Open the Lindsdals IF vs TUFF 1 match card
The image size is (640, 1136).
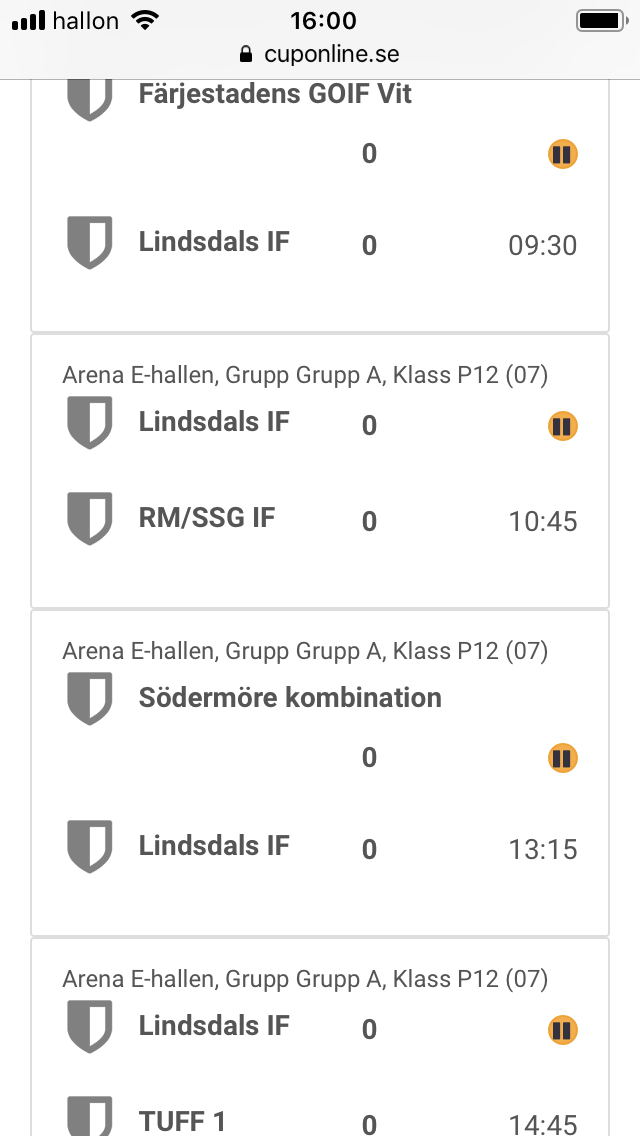click(320, 1037)
